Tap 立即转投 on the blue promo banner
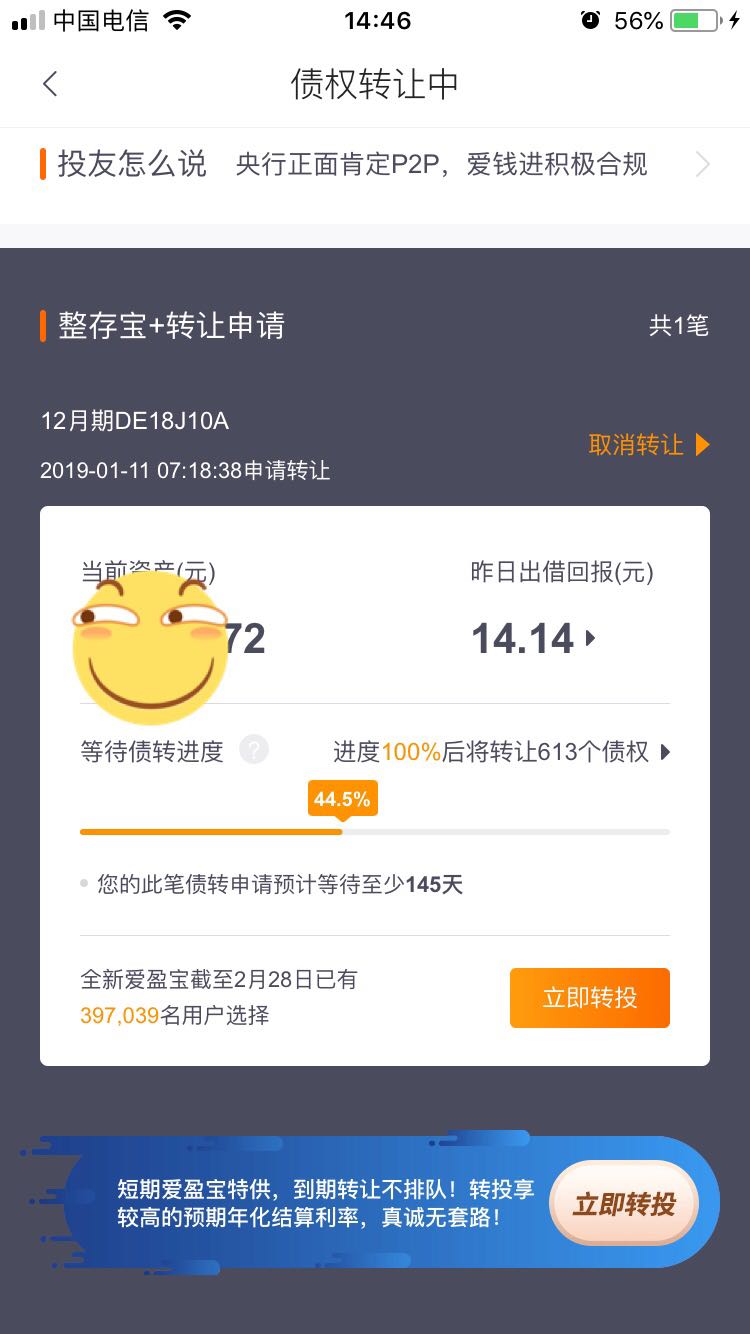Screen dimensions: 750x1334 click(624, 1203)
